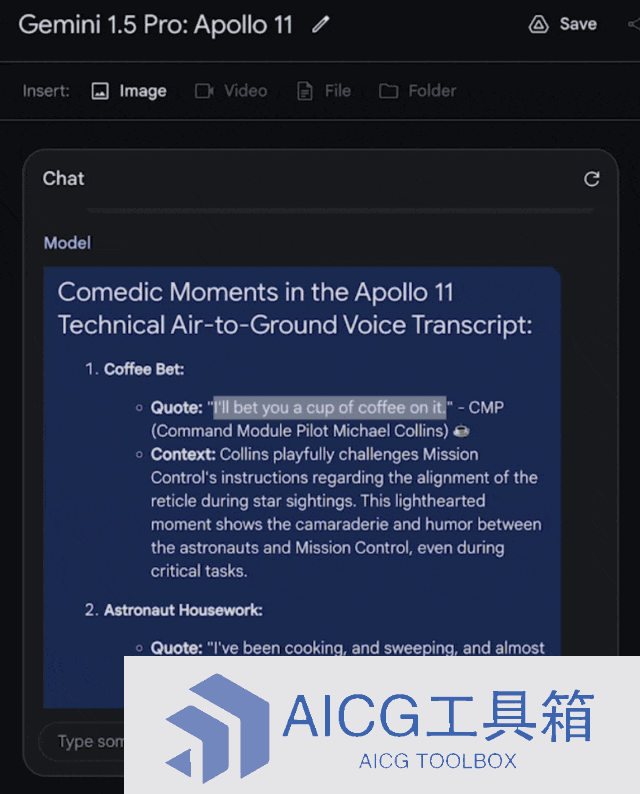
Task: Insert a file into the prompt
Action: click(x=324, y=91)
